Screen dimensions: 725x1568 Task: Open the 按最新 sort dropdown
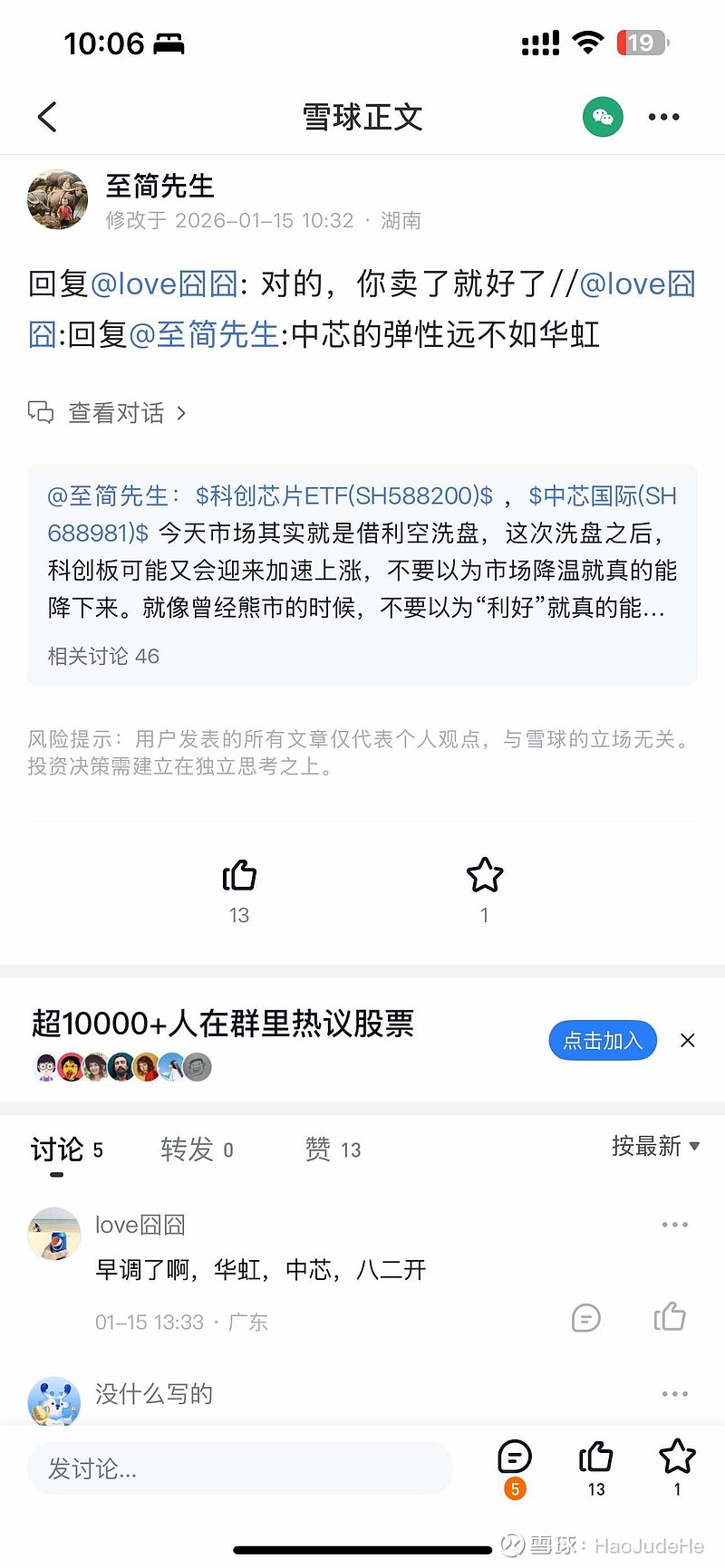point(654,1147)
